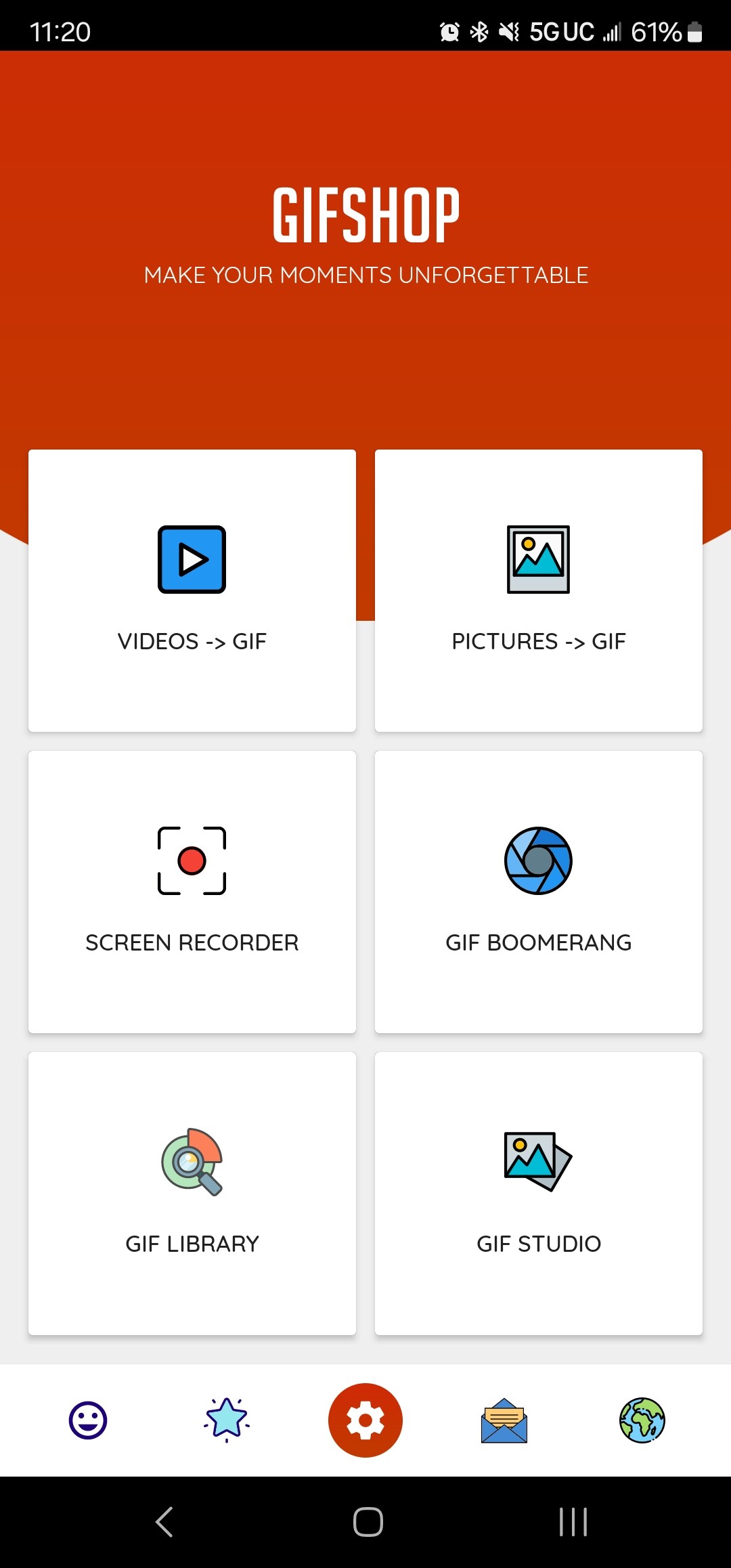Launch the Screen Recorder

(192, 892)
